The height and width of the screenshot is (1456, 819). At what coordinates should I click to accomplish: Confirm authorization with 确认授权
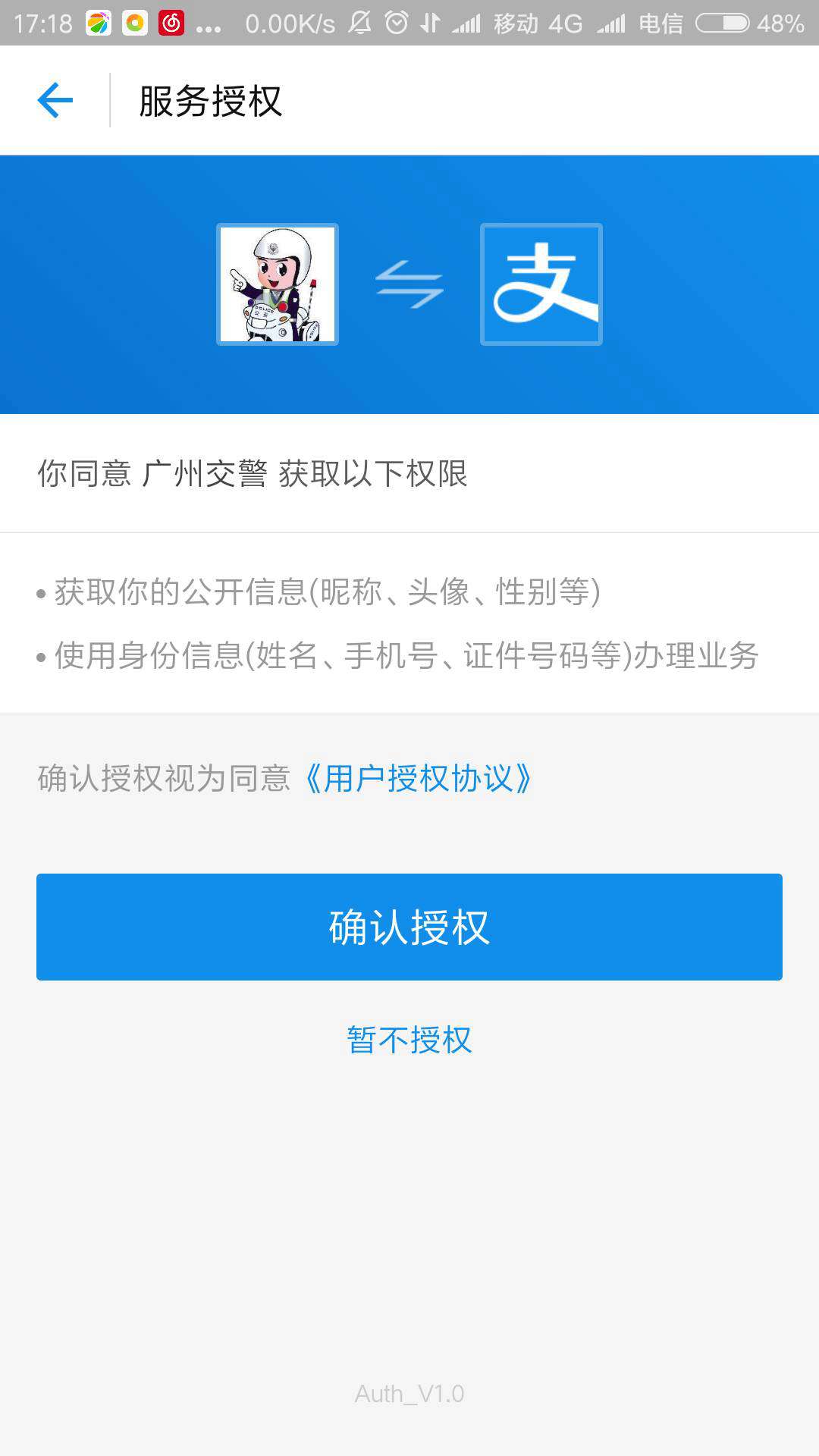[x=409, y=927]
